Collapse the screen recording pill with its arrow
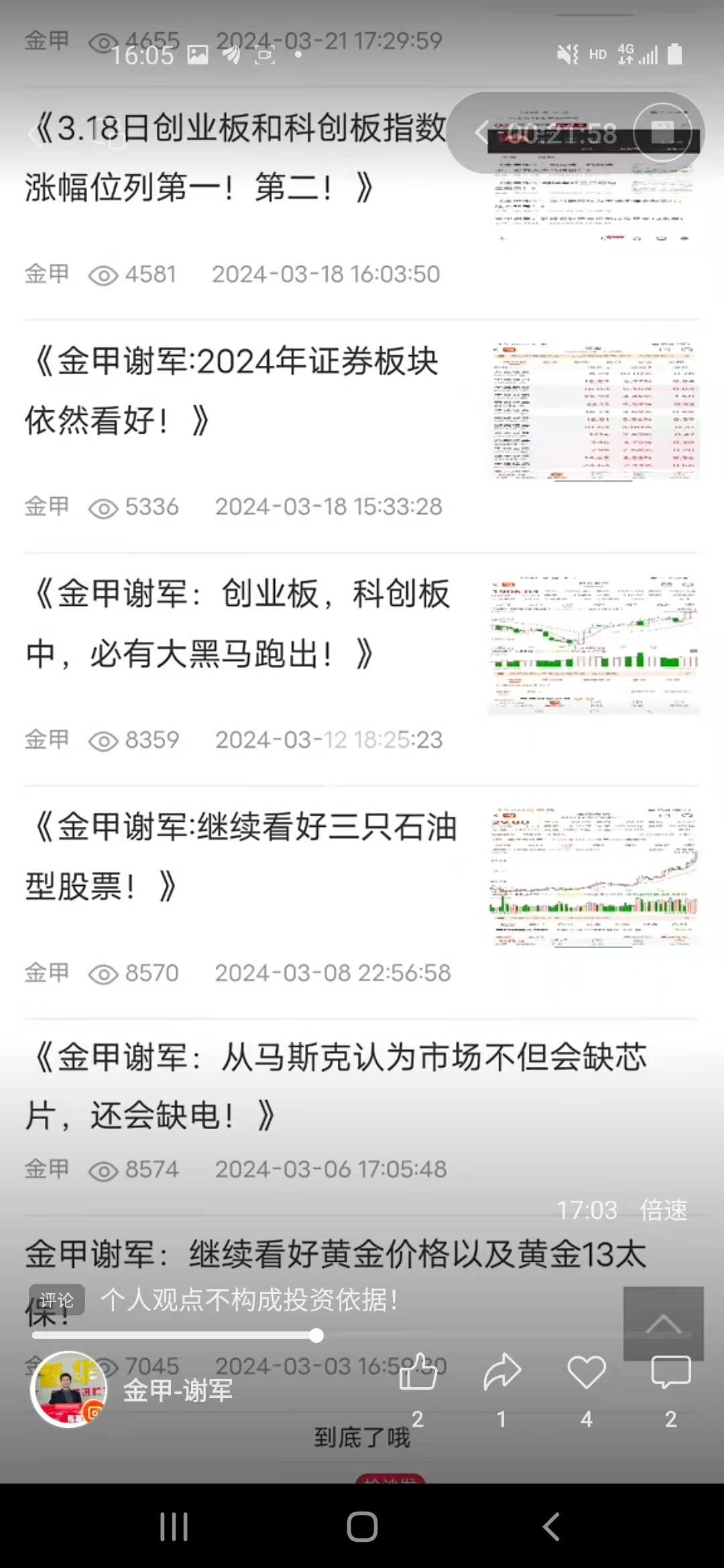This screenshot has height=1568, width=724. coord(480,133)
